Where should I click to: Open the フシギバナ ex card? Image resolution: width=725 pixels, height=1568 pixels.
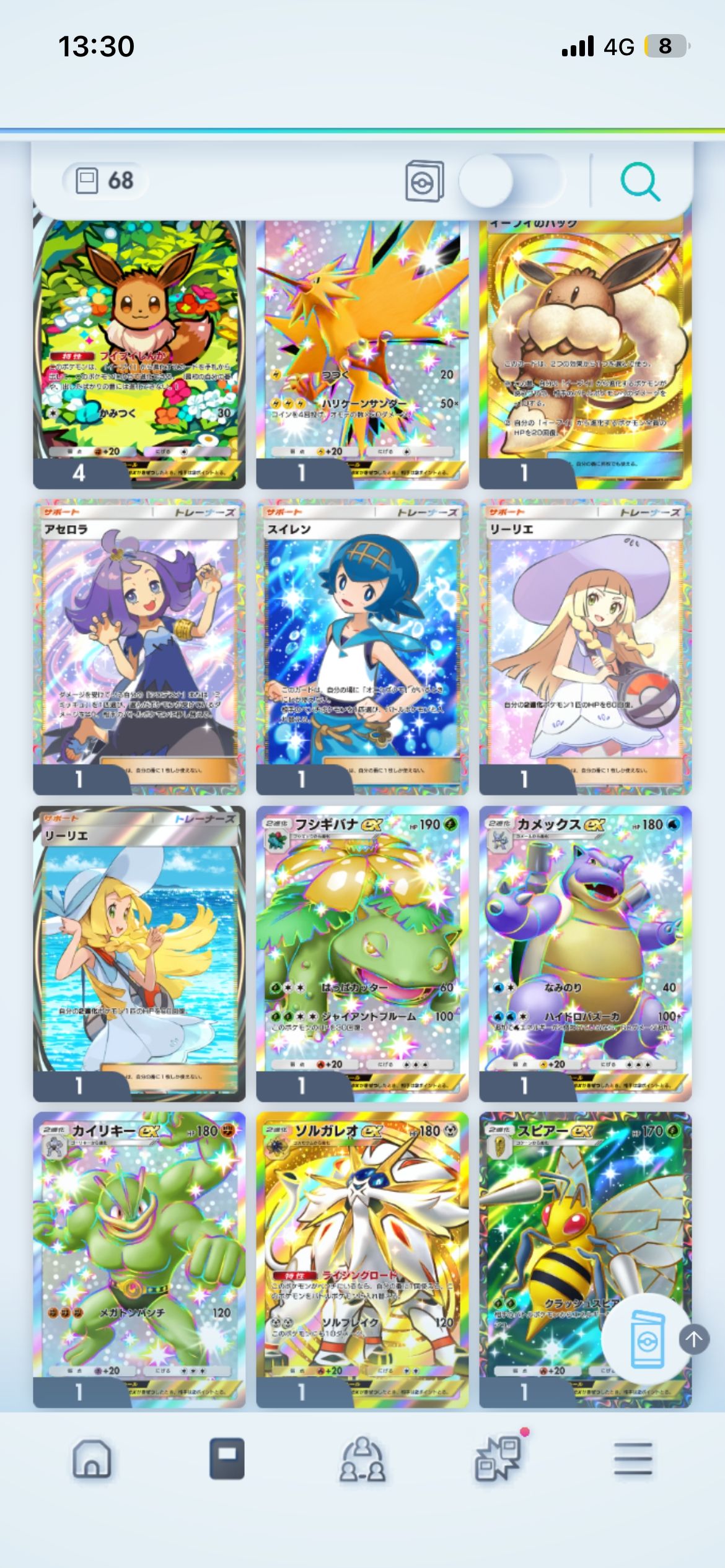(x=362, y=952)
